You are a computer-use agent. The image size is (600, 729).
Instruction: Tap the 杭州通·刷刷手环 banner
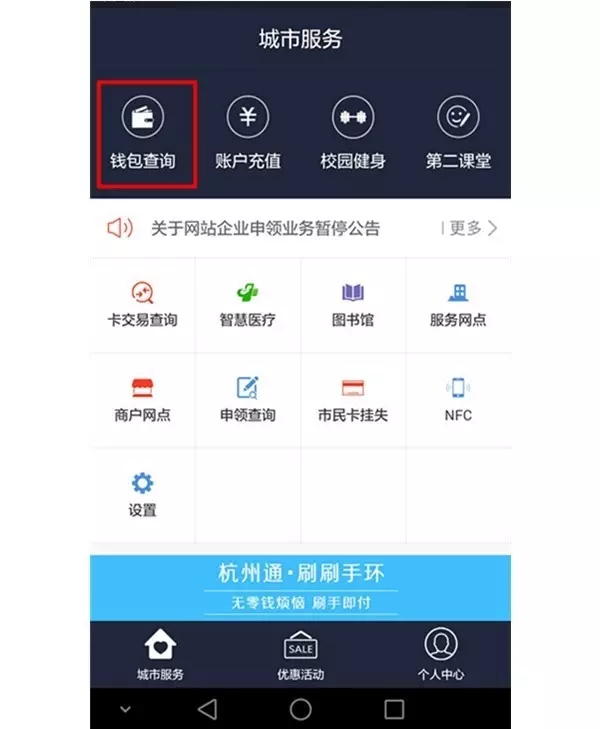coord(300,586)
